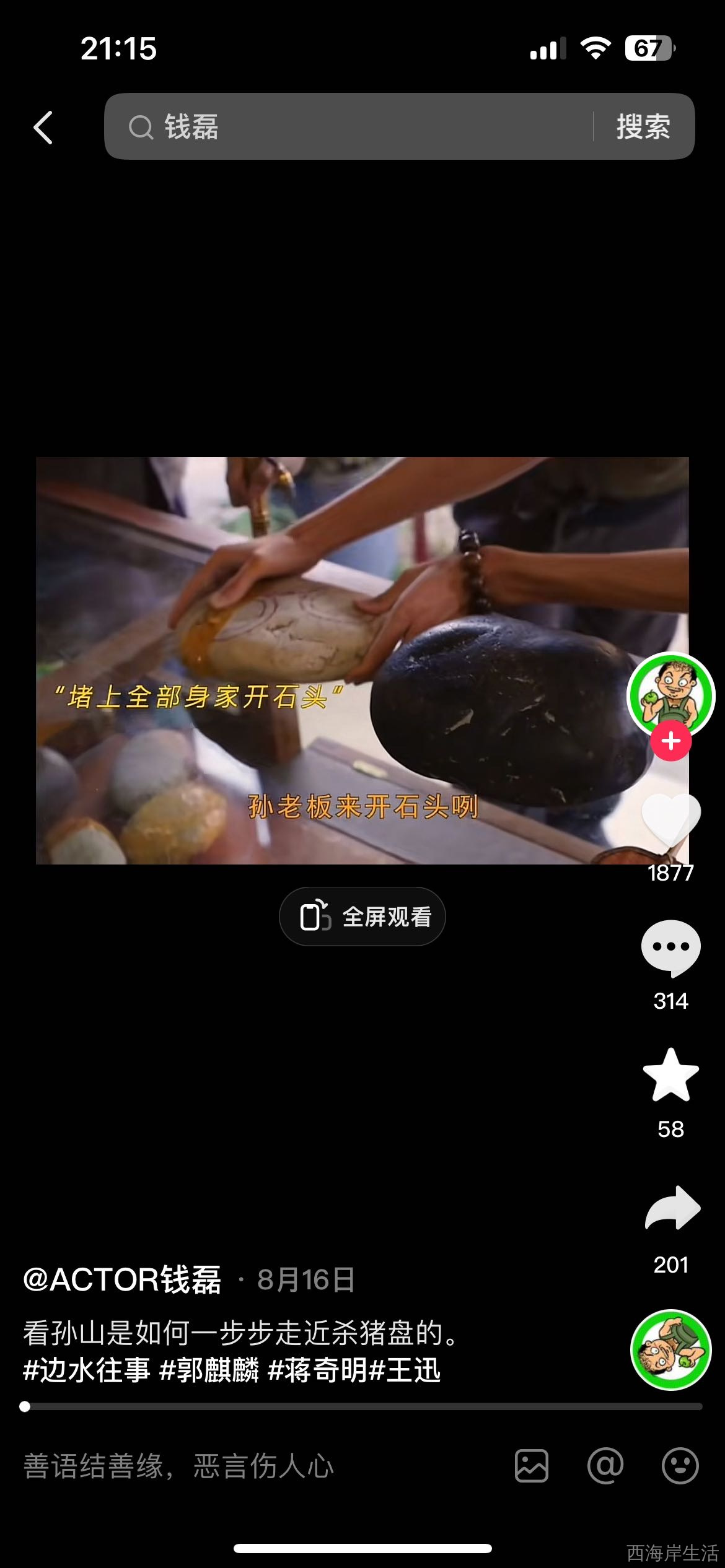Screen dimensions: 725x1568
Task: Like this video with the heart icon
Action: (x=670, y=819)
